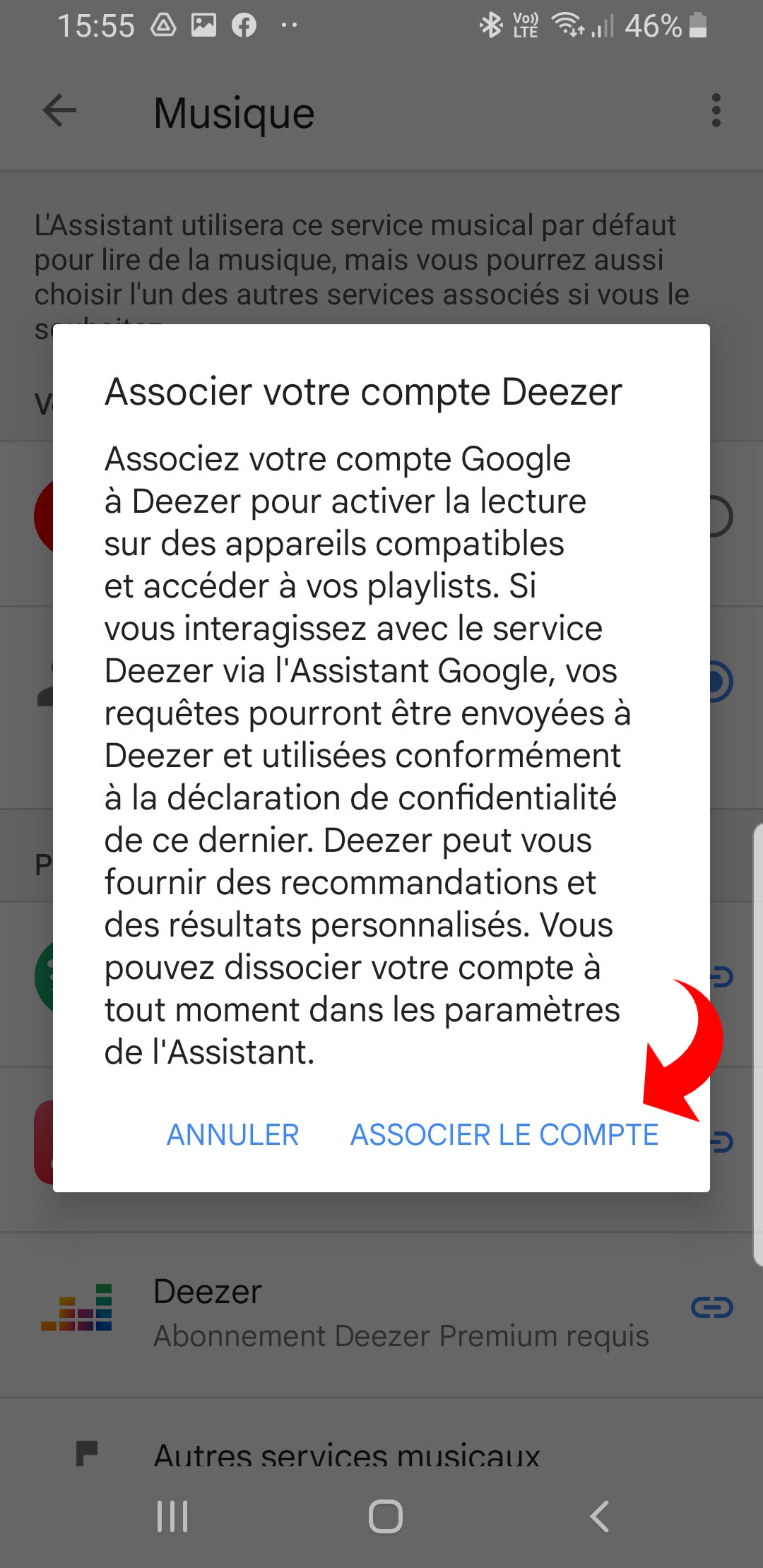Open the three-dot overflow menu
This screenshot has width=763, height=1568.
716,110
